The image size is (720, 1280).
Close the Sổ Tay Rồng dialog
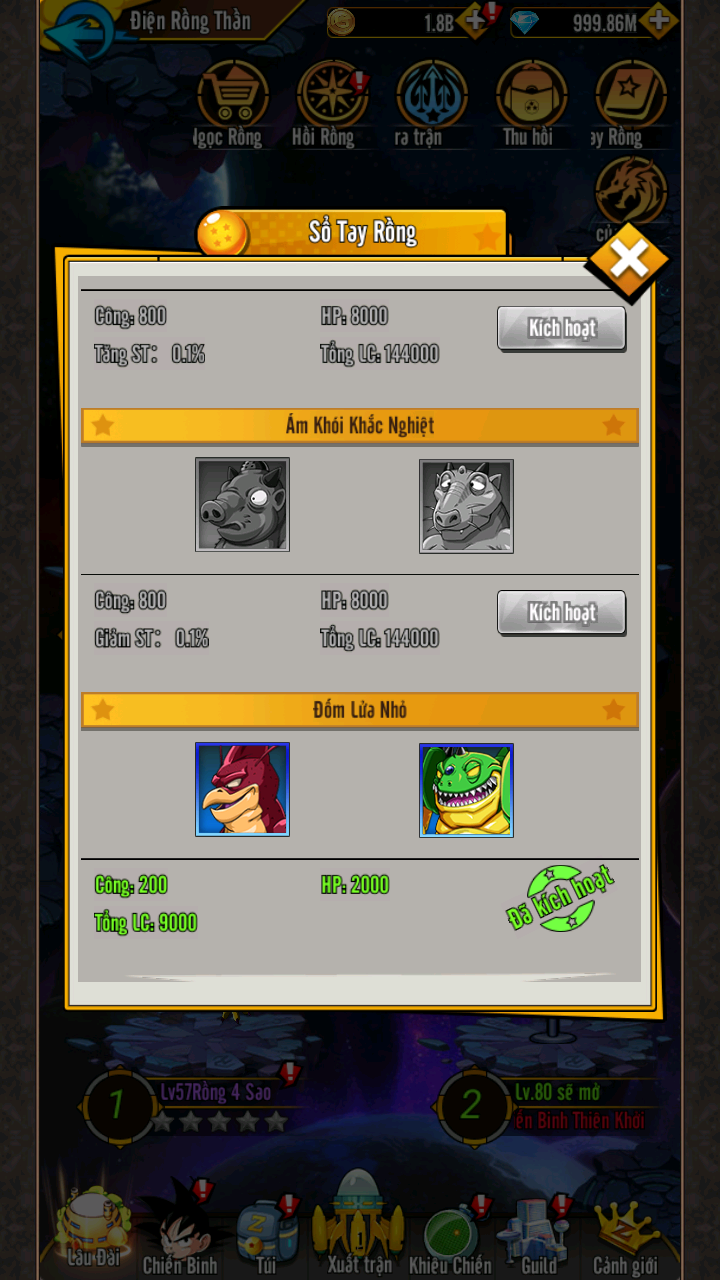point(629,260)
